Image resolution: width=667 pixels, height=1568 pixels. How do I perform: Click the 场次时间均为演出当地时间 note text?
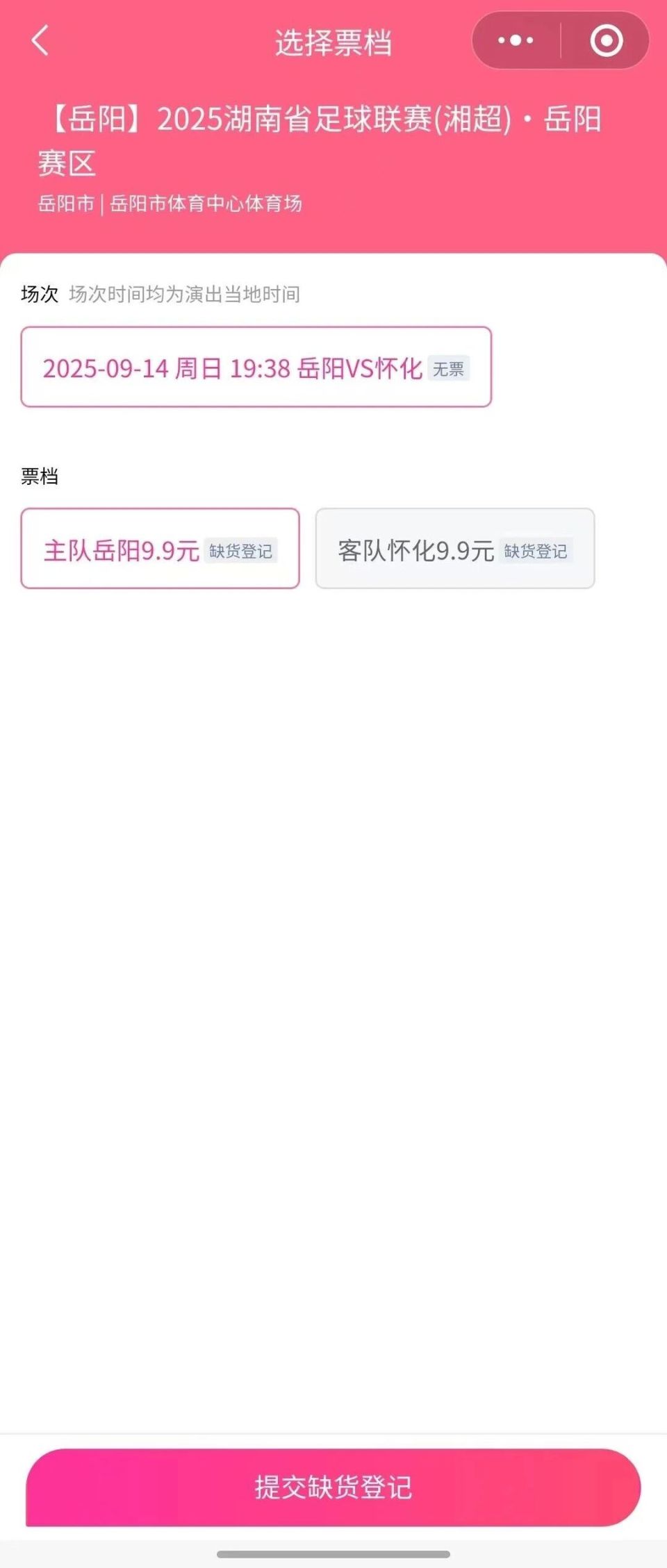(184, 295)
